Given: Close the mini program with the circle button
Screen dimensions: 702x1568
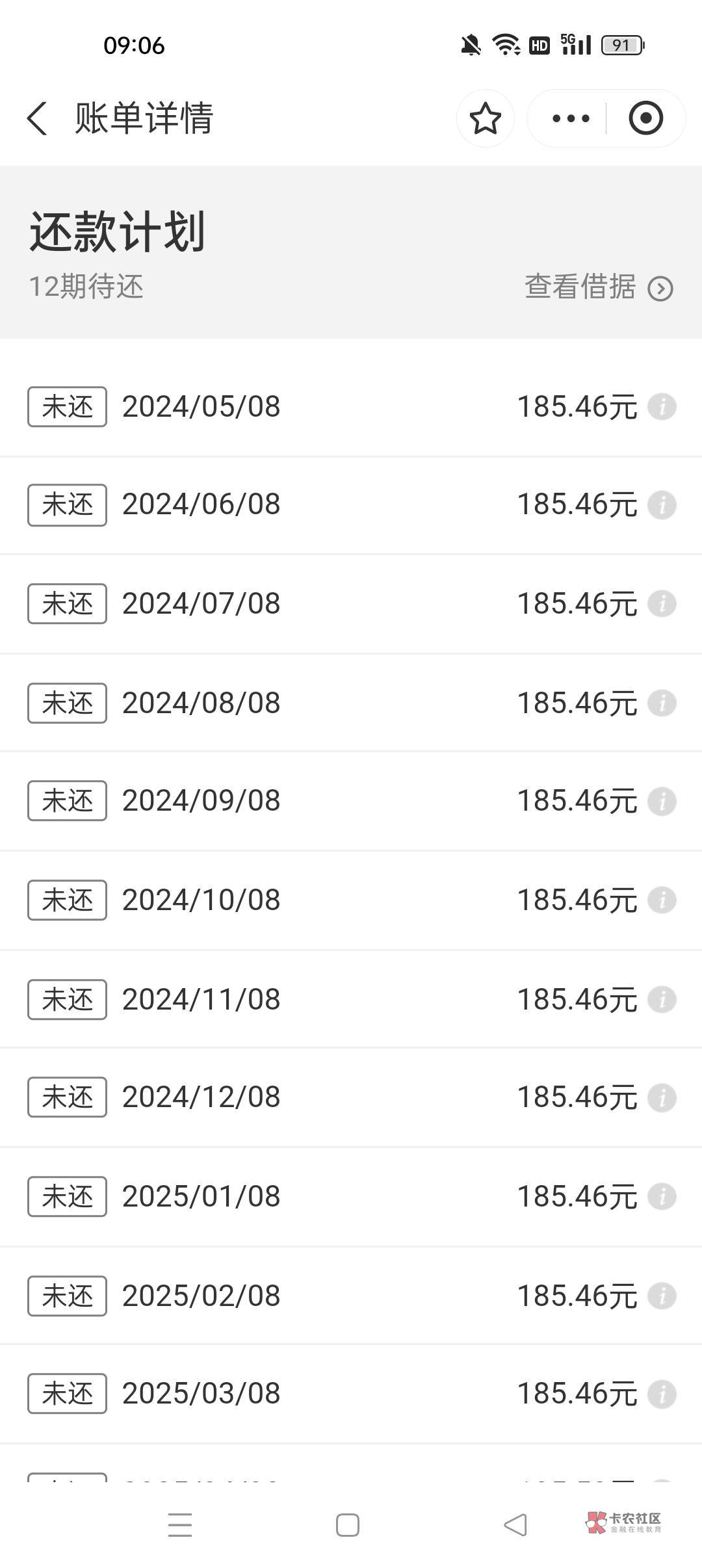Looking at the screenshot, I should point(645,118).
